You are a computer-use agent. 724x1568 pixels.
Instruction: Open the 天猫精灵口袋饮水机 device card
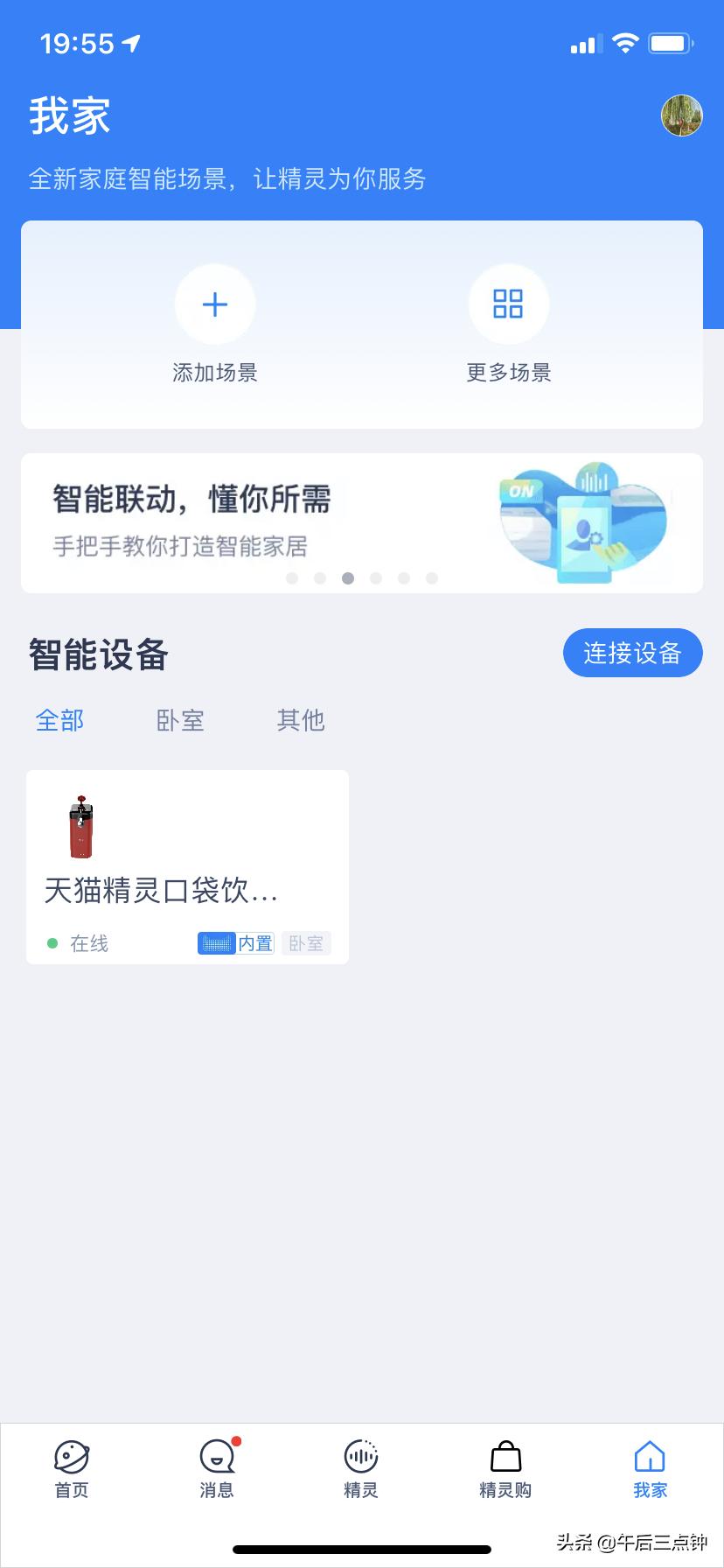click(186, 866)
